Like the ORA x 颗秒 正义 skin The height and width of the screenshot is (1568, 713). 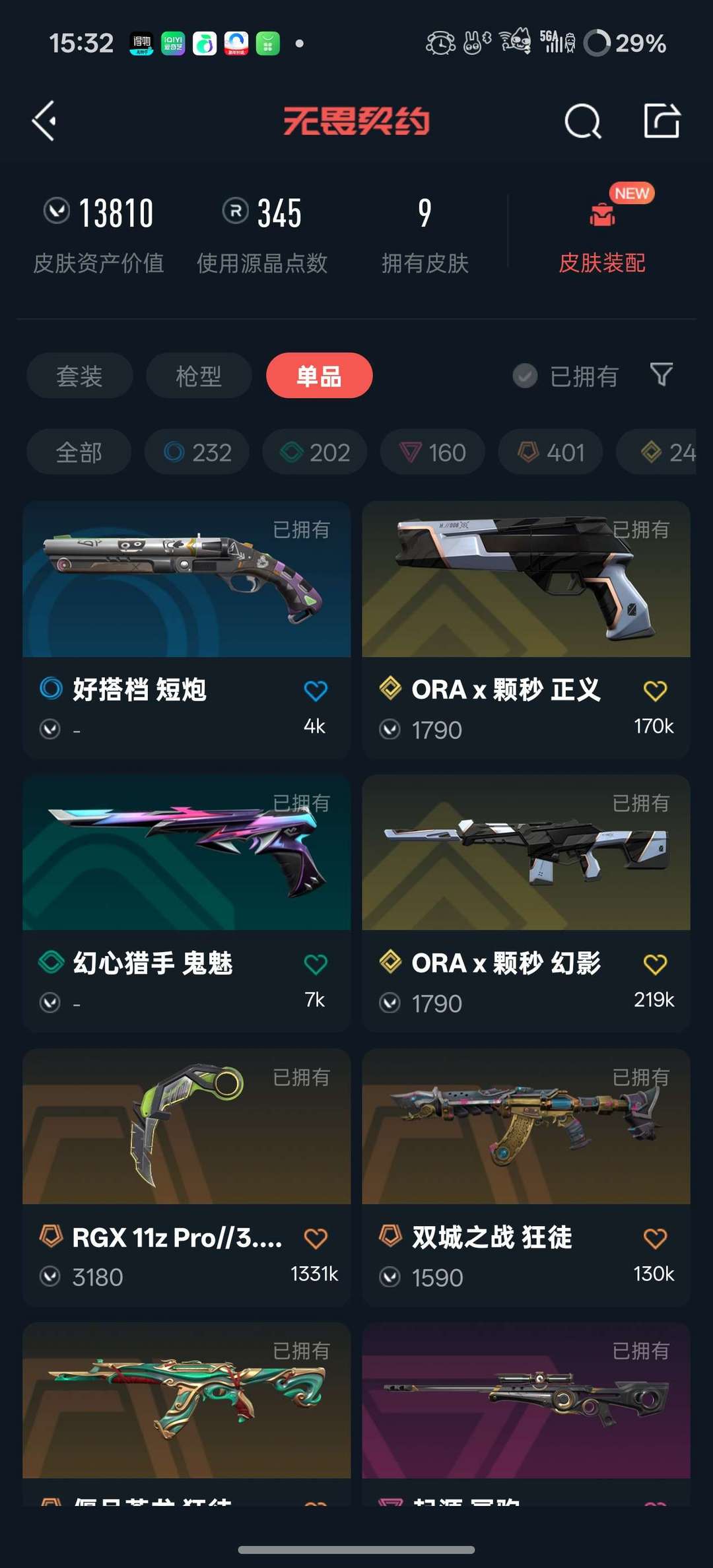coord(655,691)
